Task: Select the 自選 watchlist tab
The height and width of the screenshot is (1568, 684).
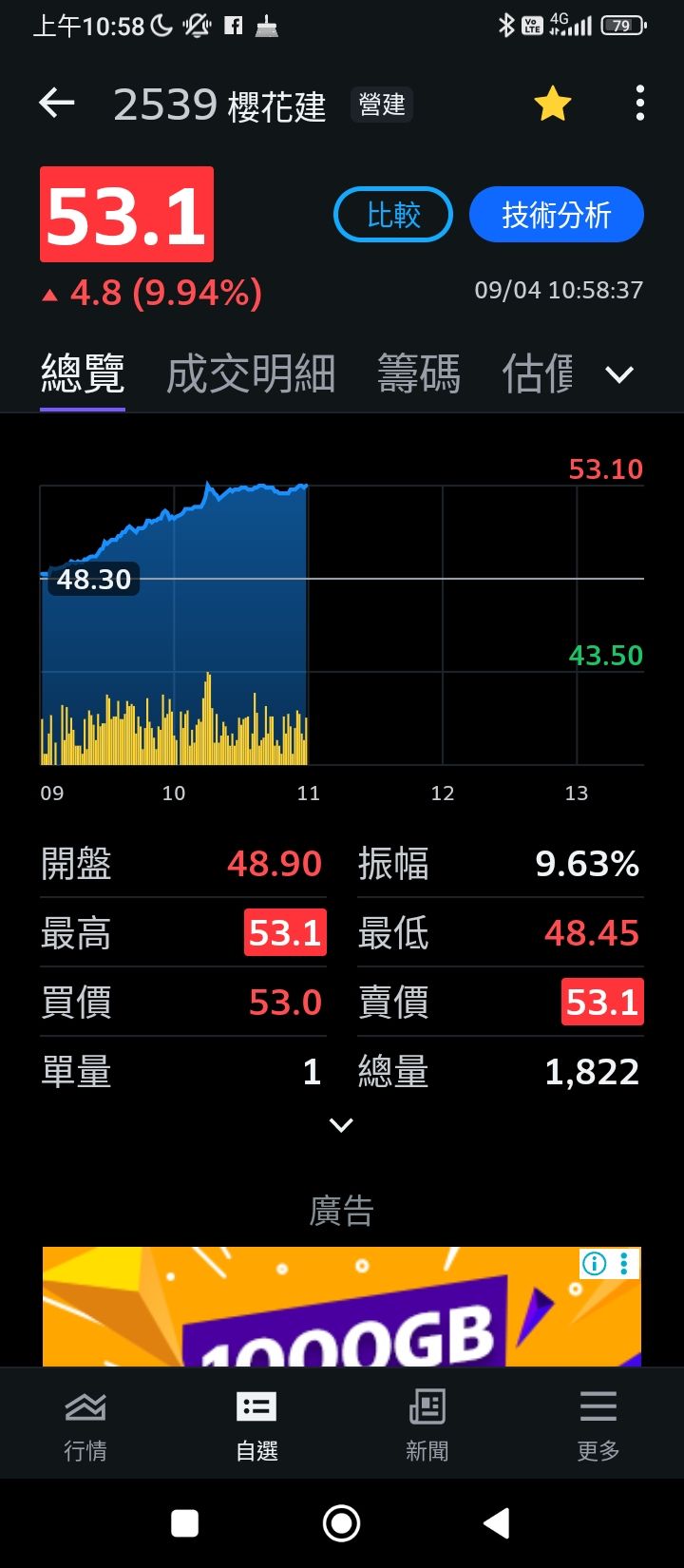Action: point(256,1424)
